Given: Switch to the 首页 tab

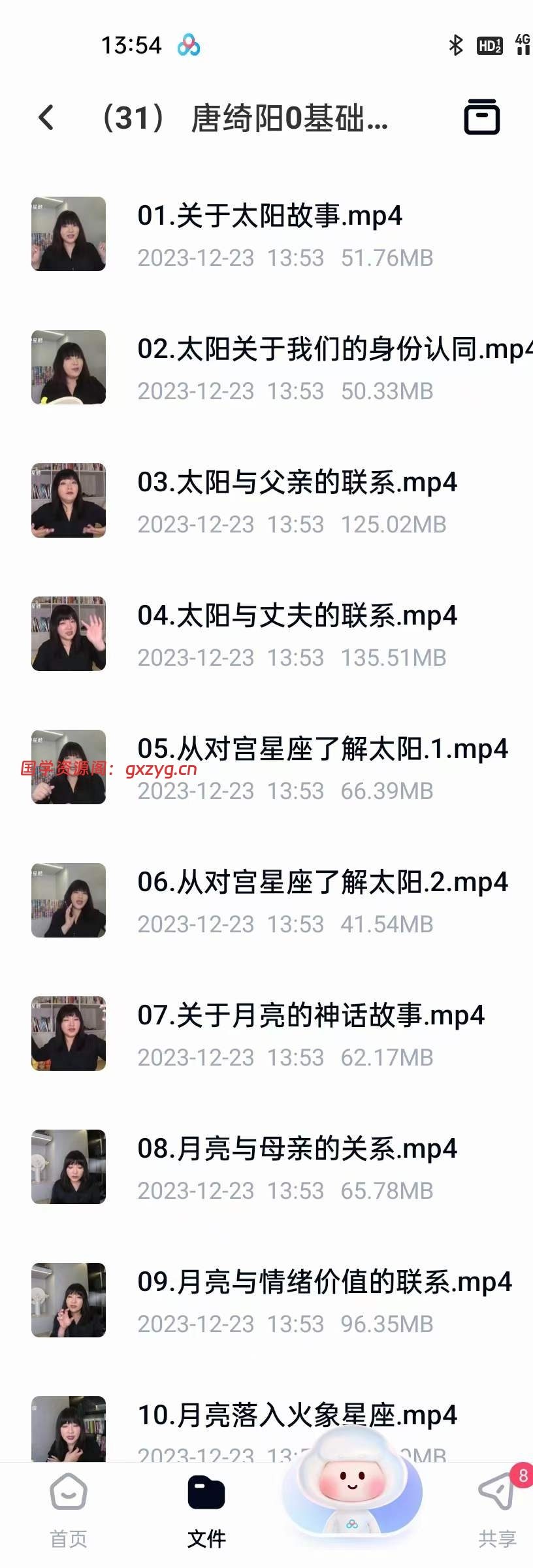Looking at the screenshot, I should tap(69, 1503).
